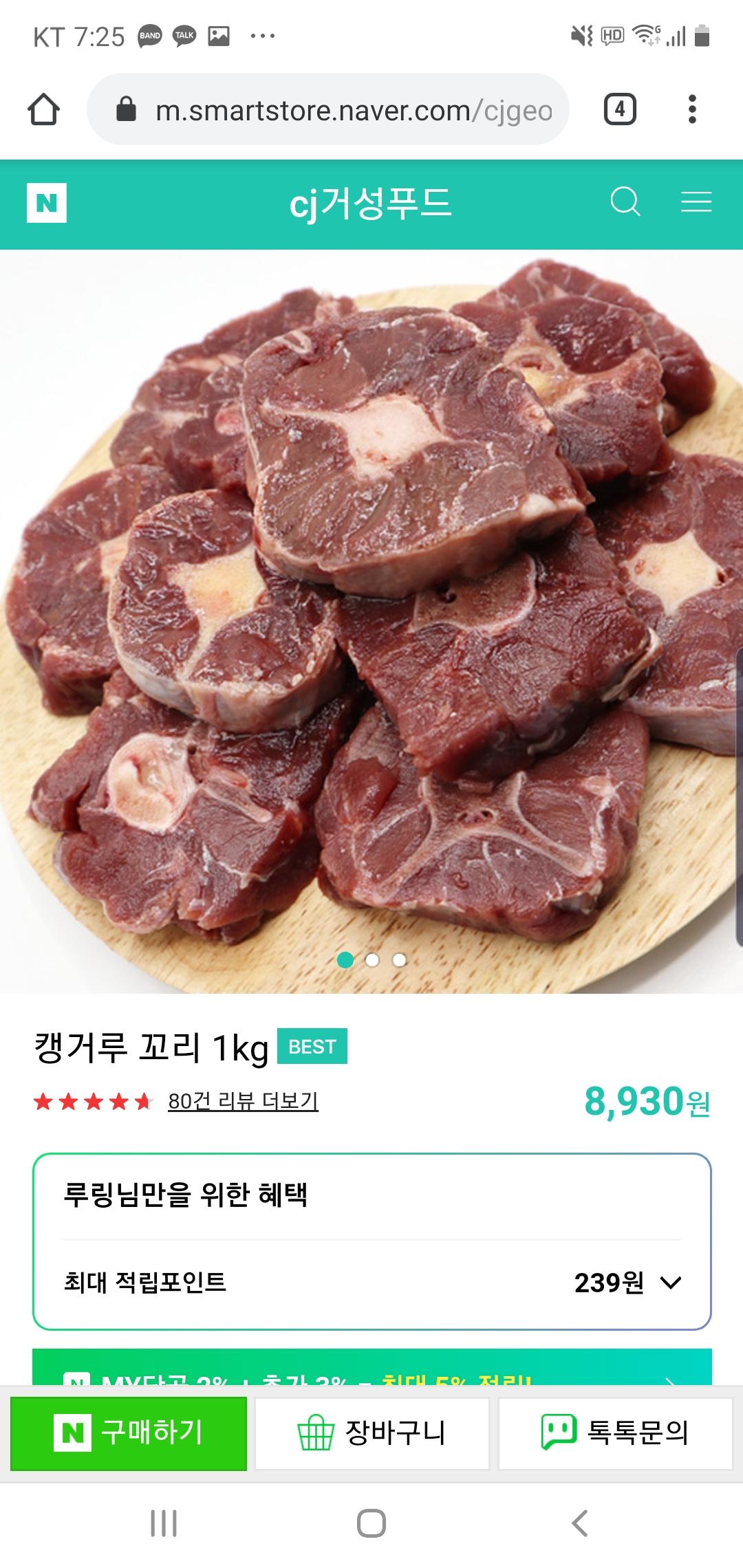Open recent apps from the navigation bar
743x1568 pixels.
pos(164,1523)
